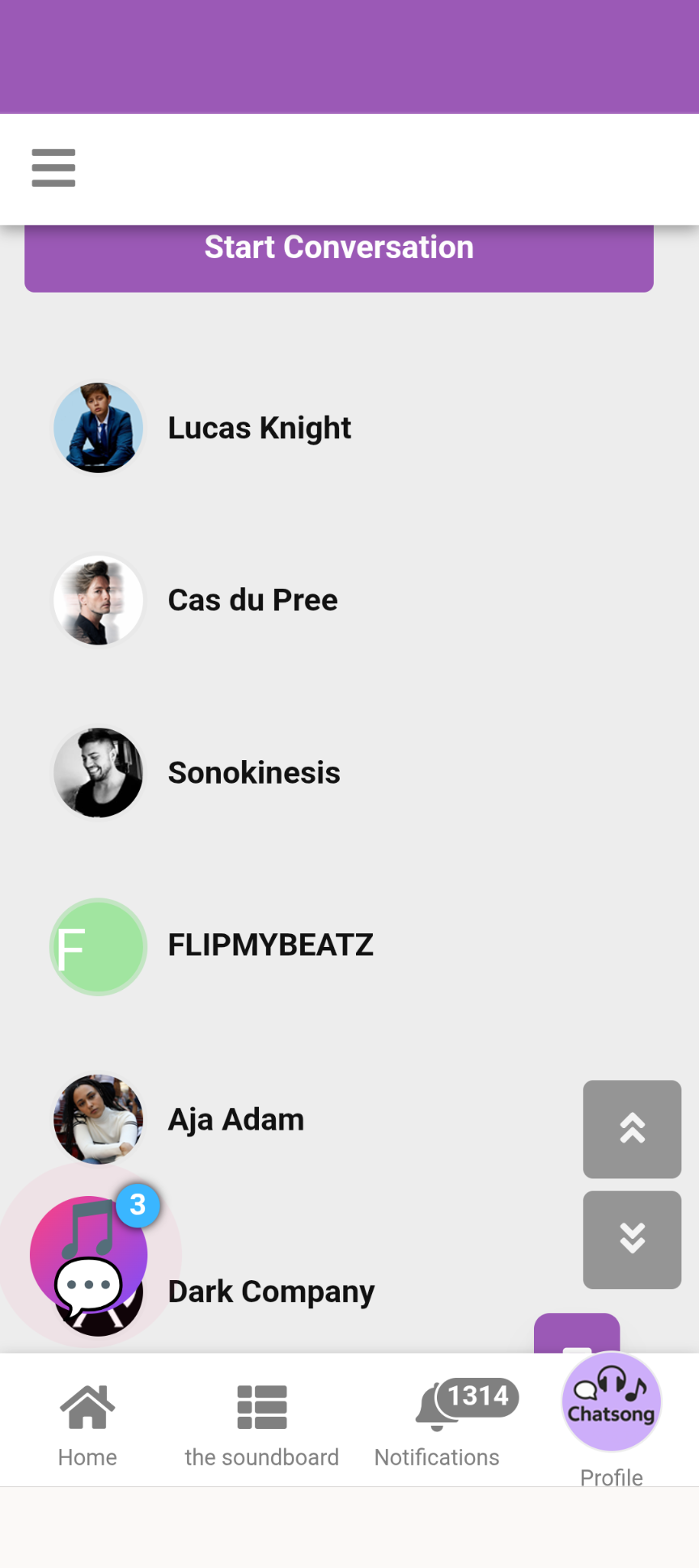
Task: Open the Notifications tab
Action: coord(438,1425)
